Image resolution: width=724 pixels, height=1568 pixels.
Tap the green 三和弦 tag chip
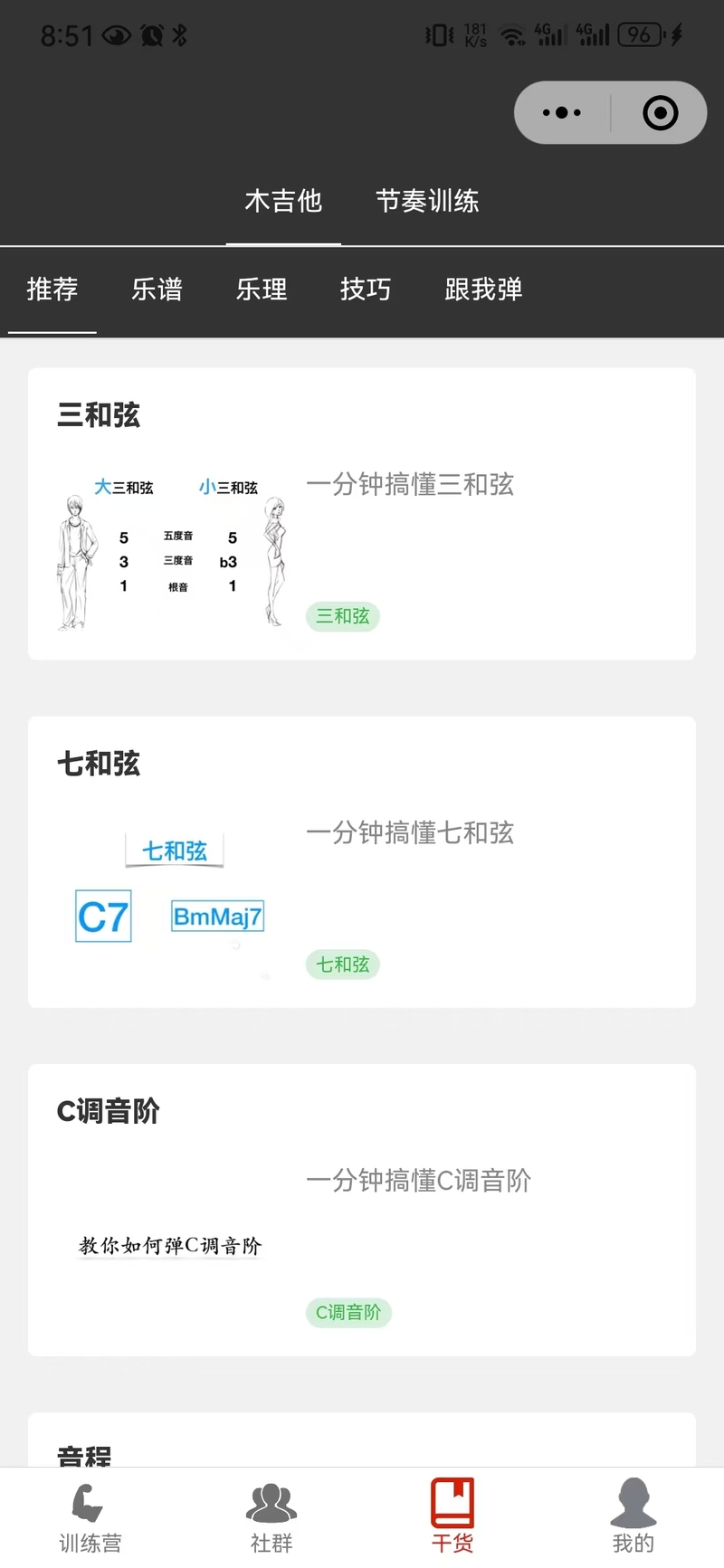coord(343,616)
